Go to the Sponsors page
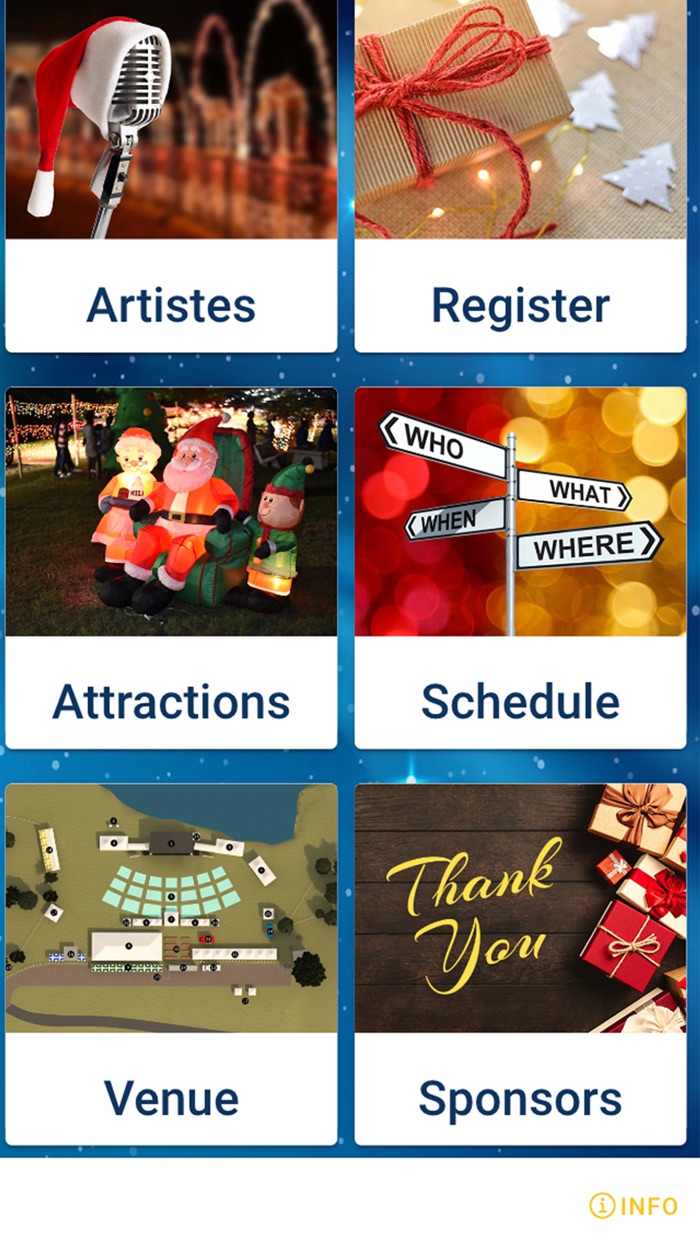 520,963
